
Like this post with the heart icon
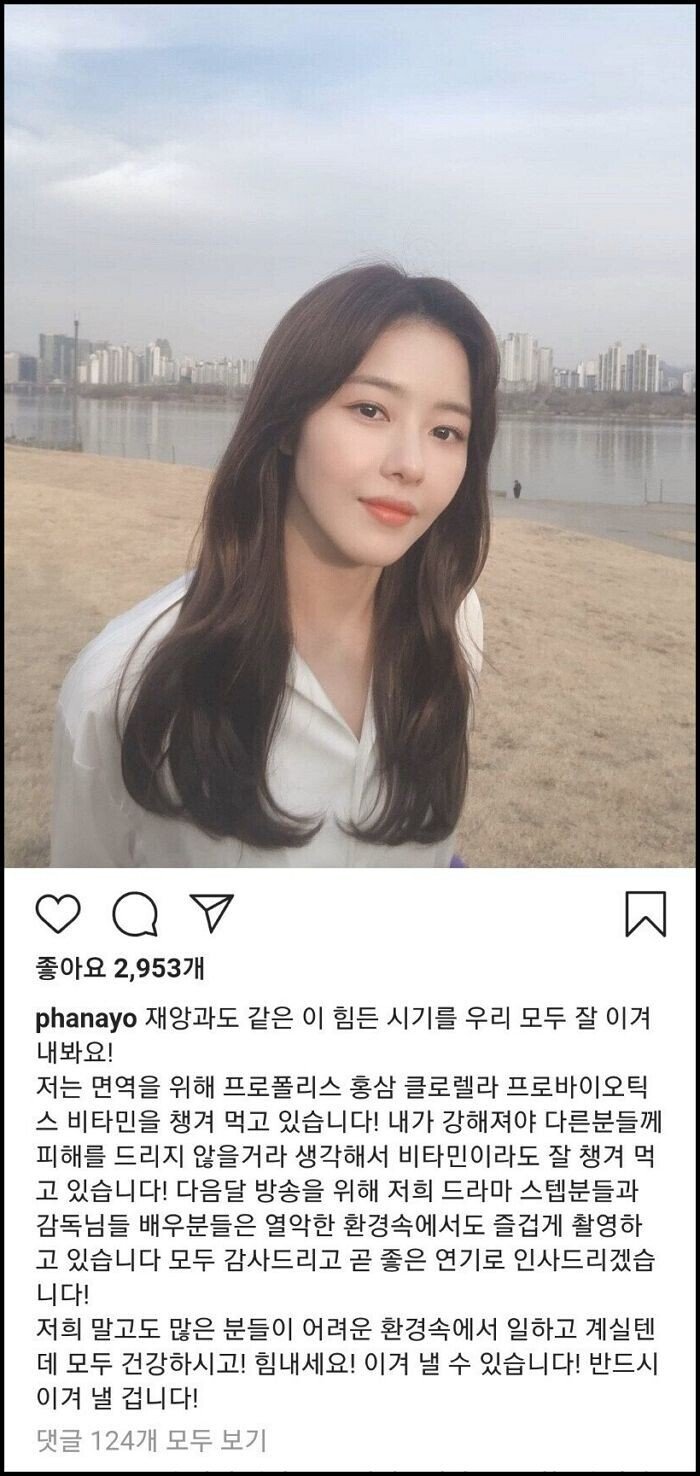point(58,914)
